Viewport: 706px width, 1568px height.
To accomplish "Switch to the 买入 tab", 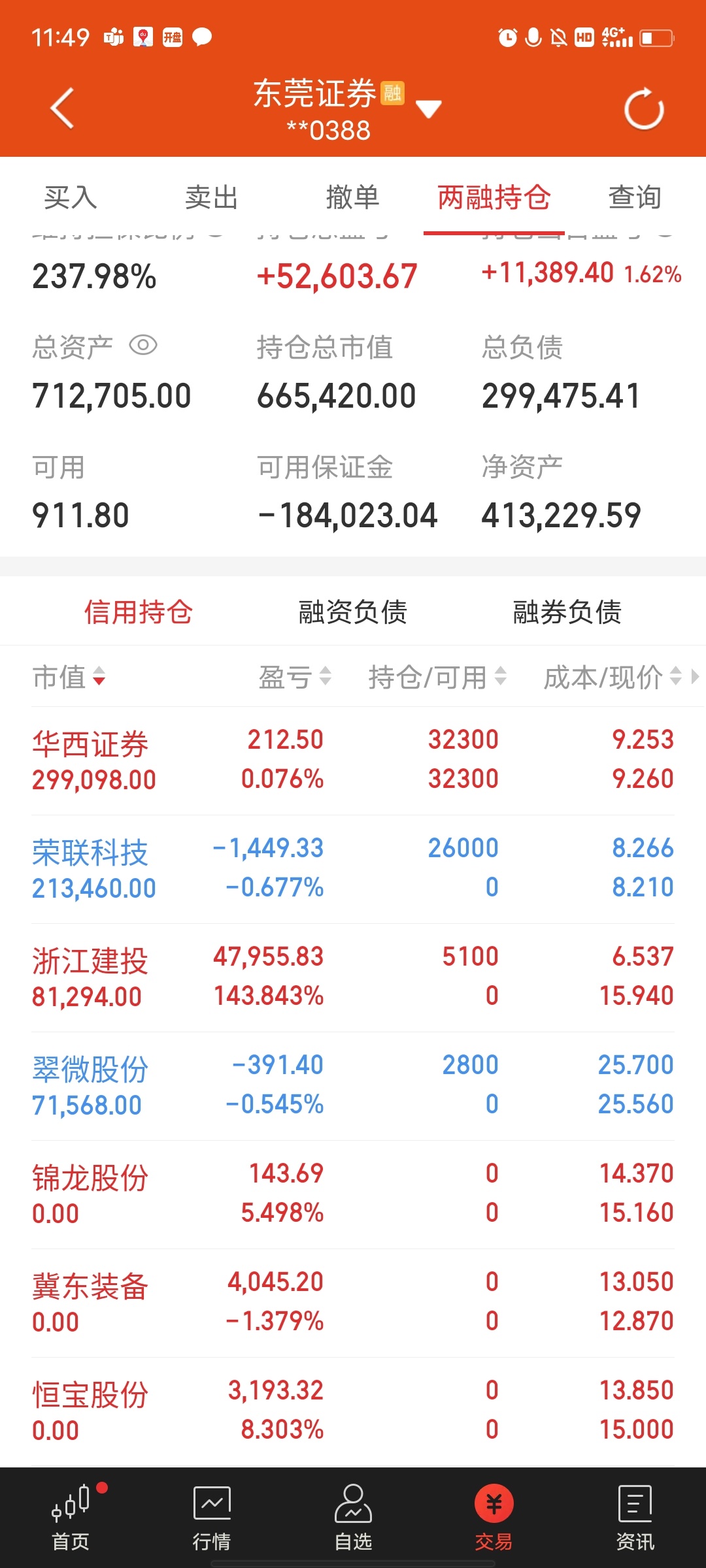I will pos(71,197).
